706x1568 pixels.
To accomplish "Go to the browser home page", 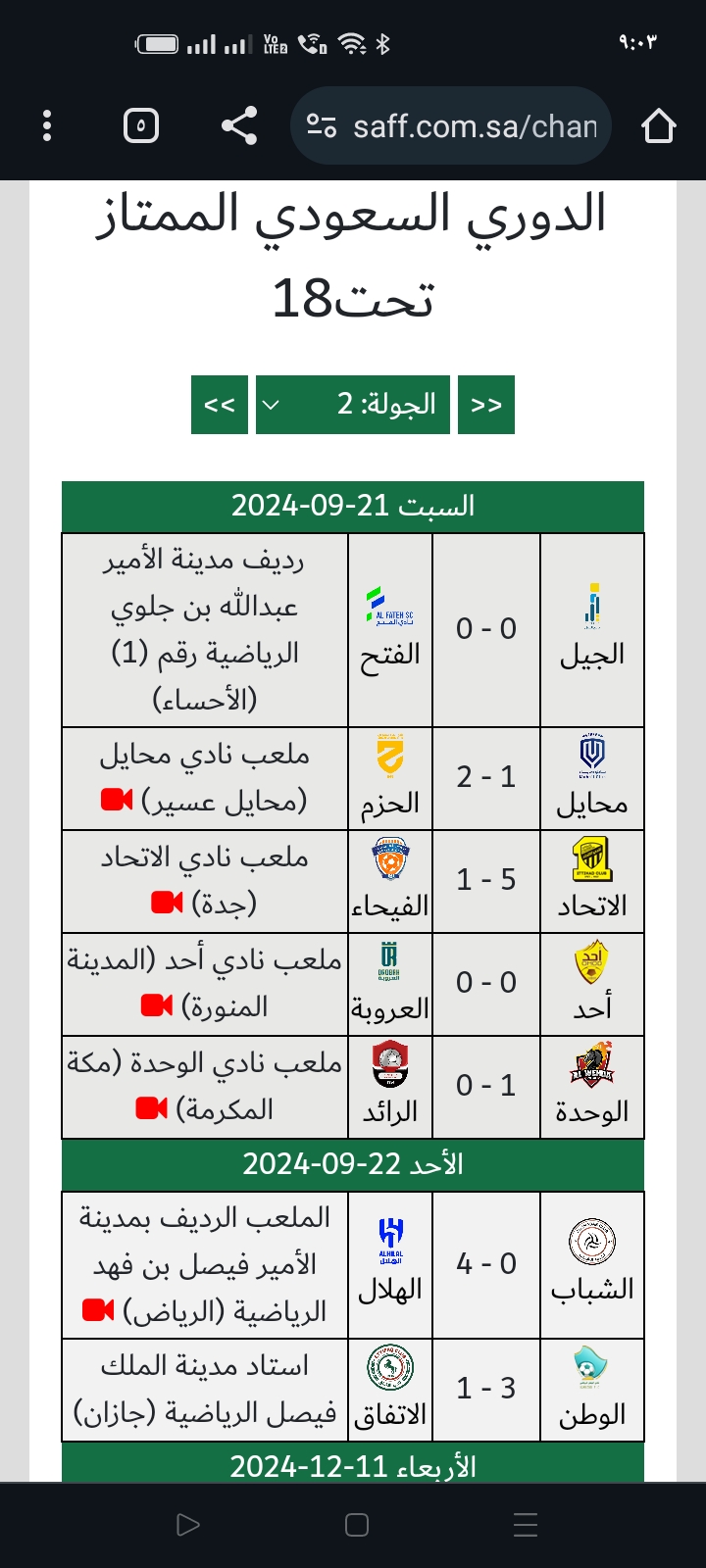I will click(658, 126).
